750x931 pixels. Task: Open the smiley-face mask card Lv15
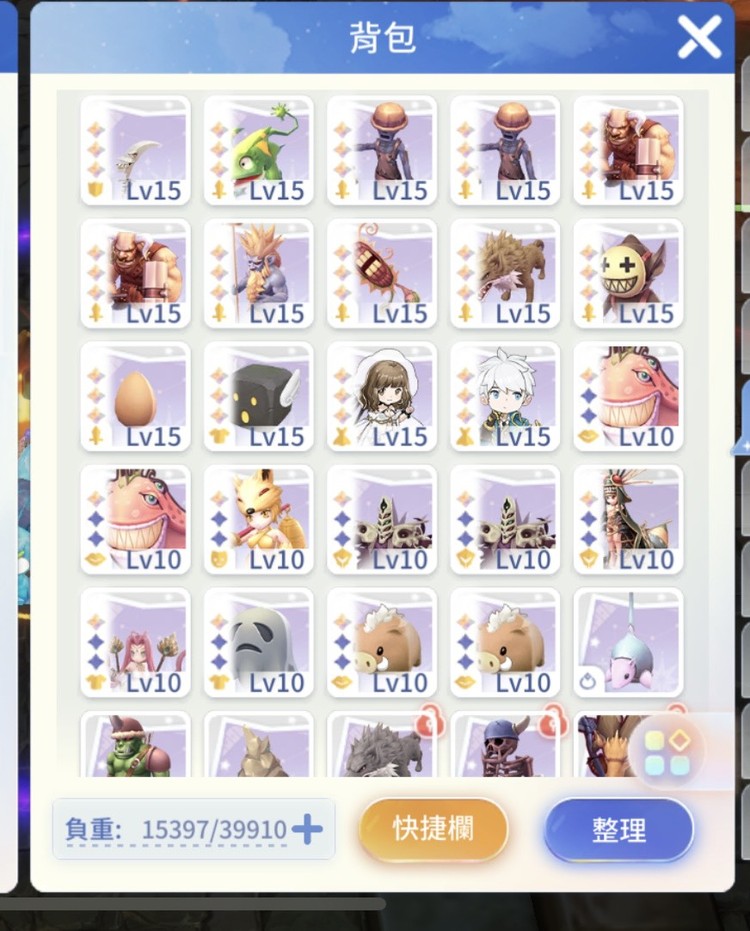click(x=628, y=274)
